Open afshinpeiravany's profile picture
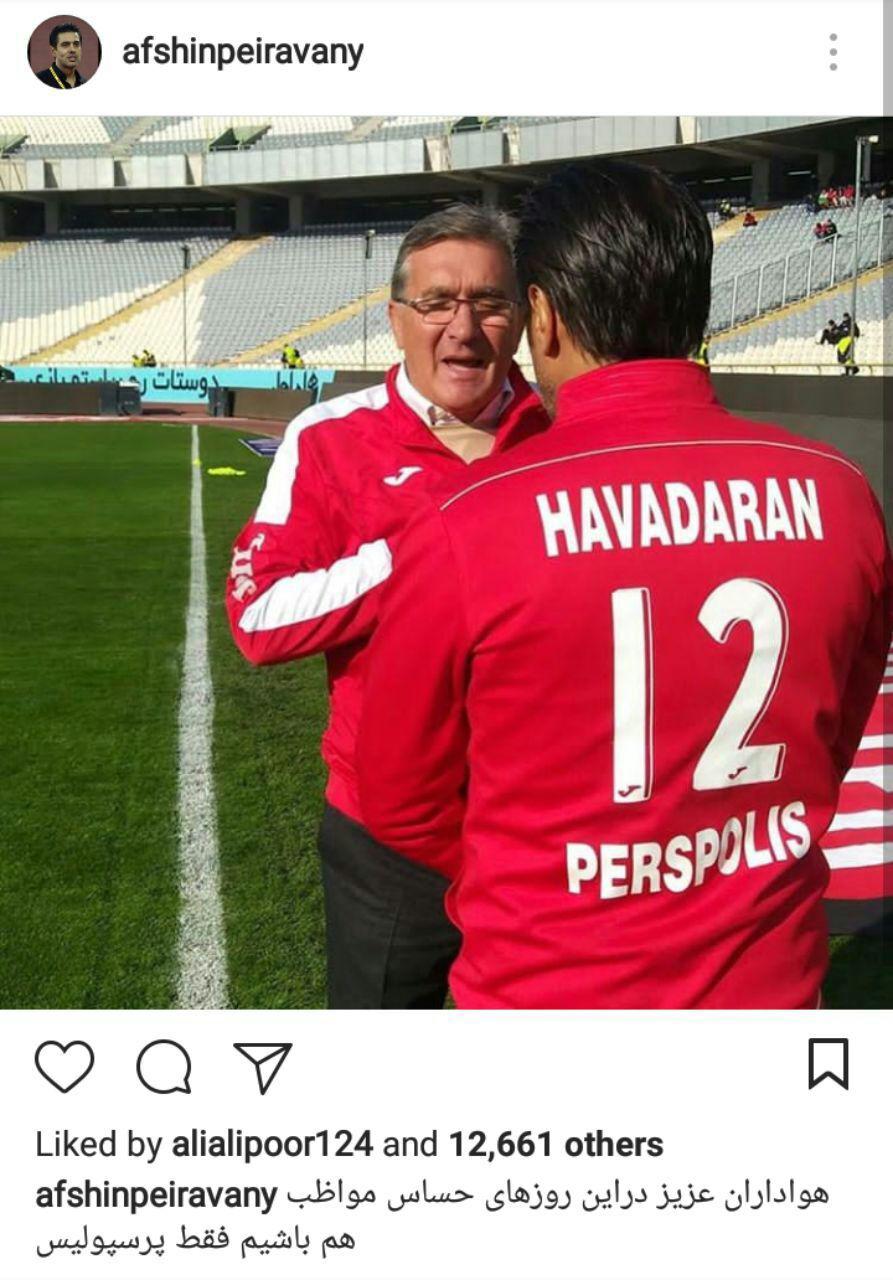893x1280 pixels. [x=64, y=53]
